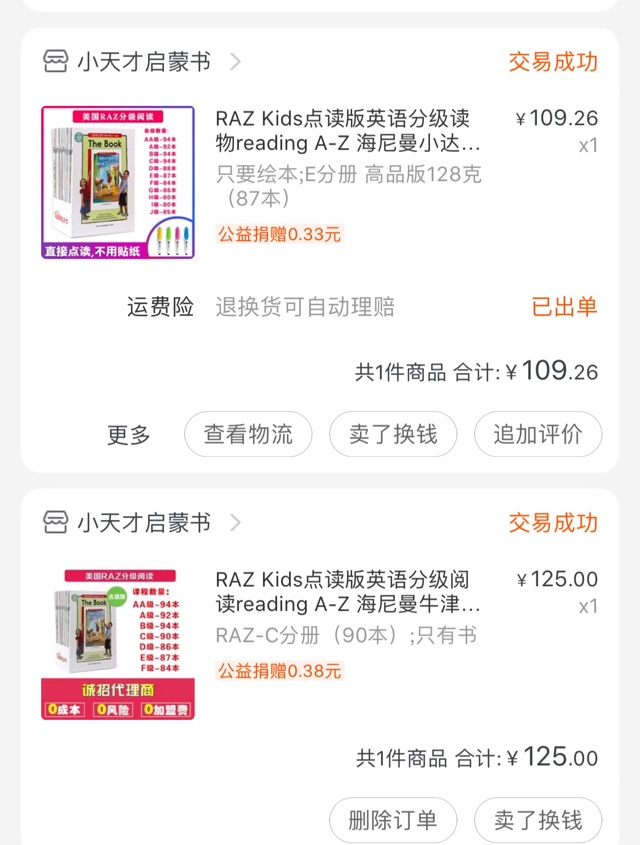Tap 卖了换钱 on the 125.00 order
Screen dimensions: 640x845
tap(538, 820)
